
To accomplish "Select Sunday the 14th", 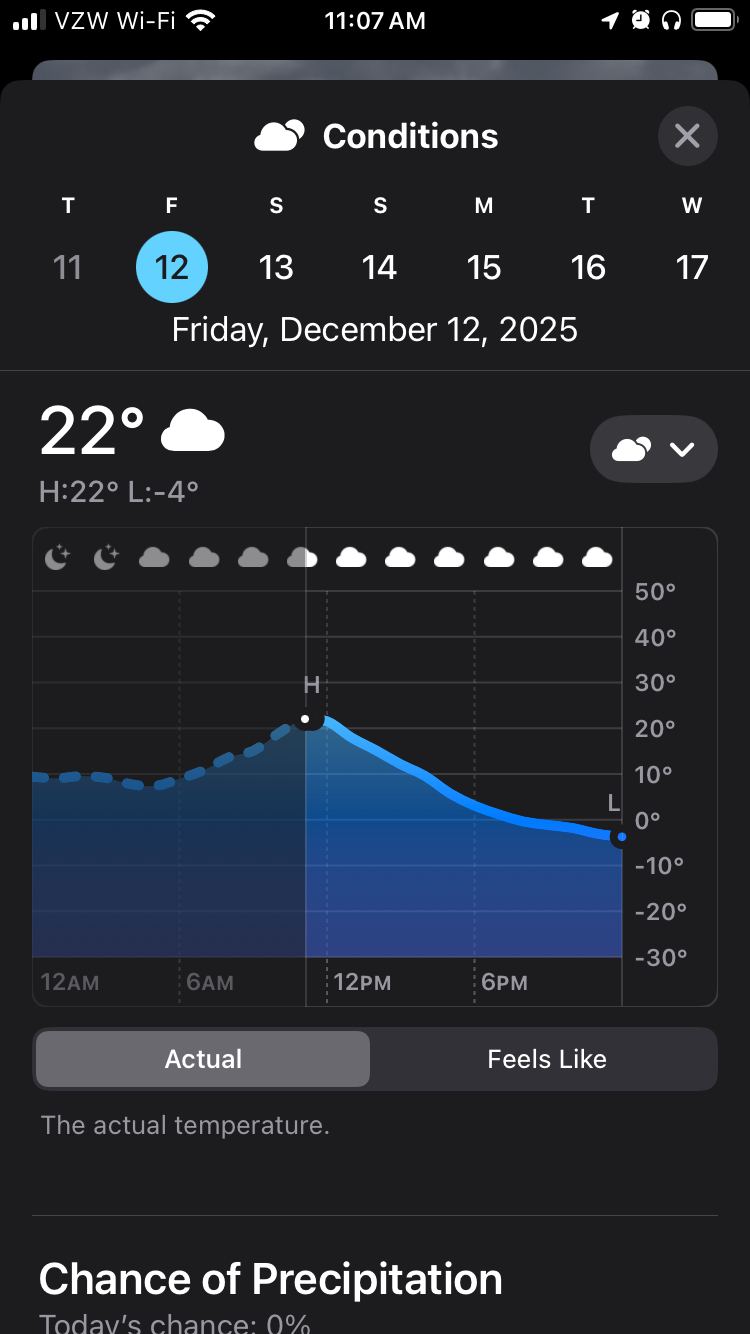I will tap(380, 267).
